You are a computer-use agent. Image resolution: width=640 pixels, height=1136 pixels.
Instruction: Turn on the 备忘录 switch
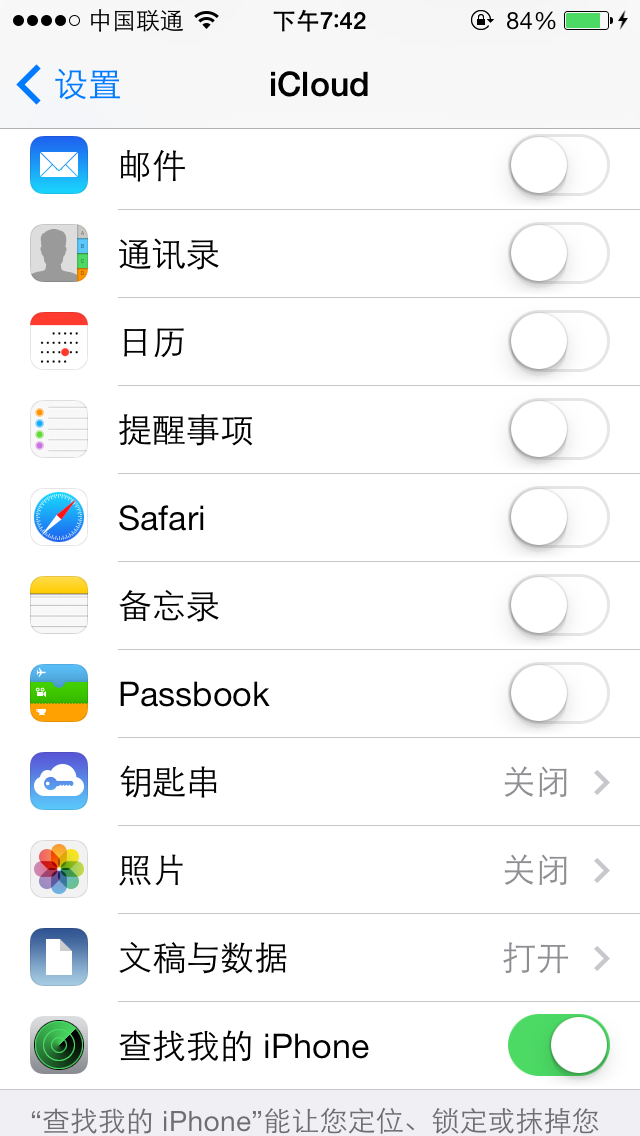click(558, 605)
